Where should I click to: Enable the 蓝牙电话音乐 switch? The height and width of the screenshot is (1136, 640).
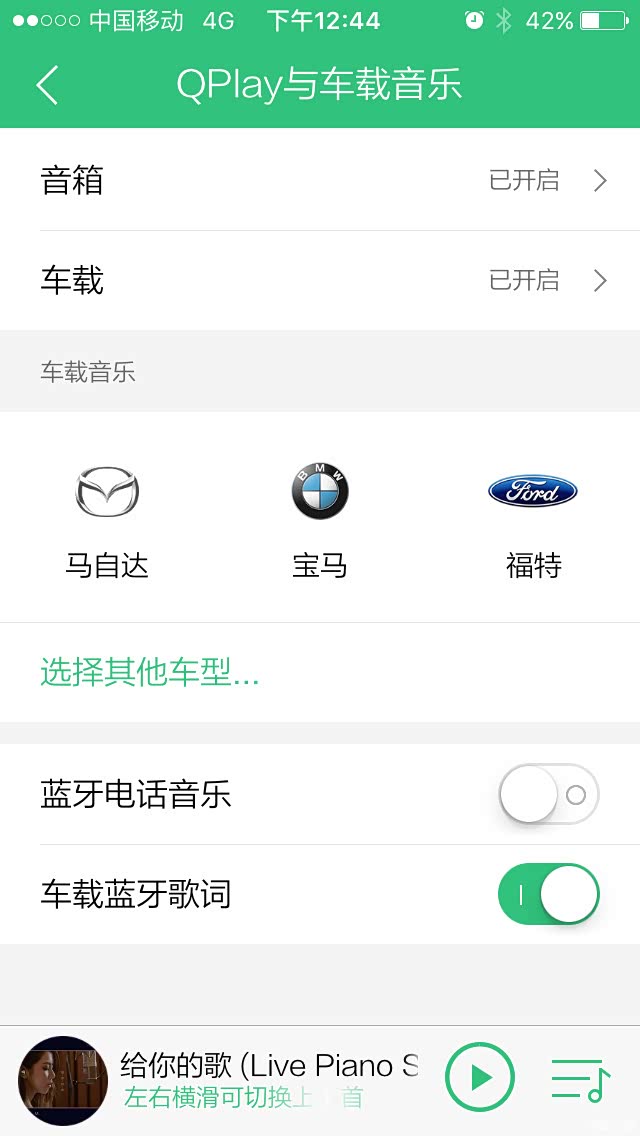(x=548, y=795)
